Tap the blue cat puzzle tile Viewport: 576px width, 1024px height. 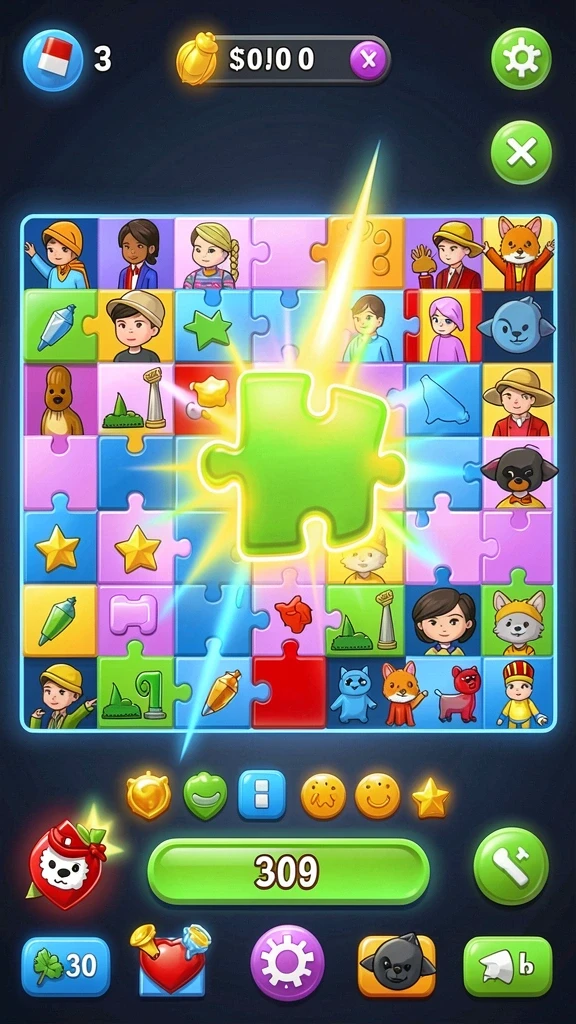[353, 694]
